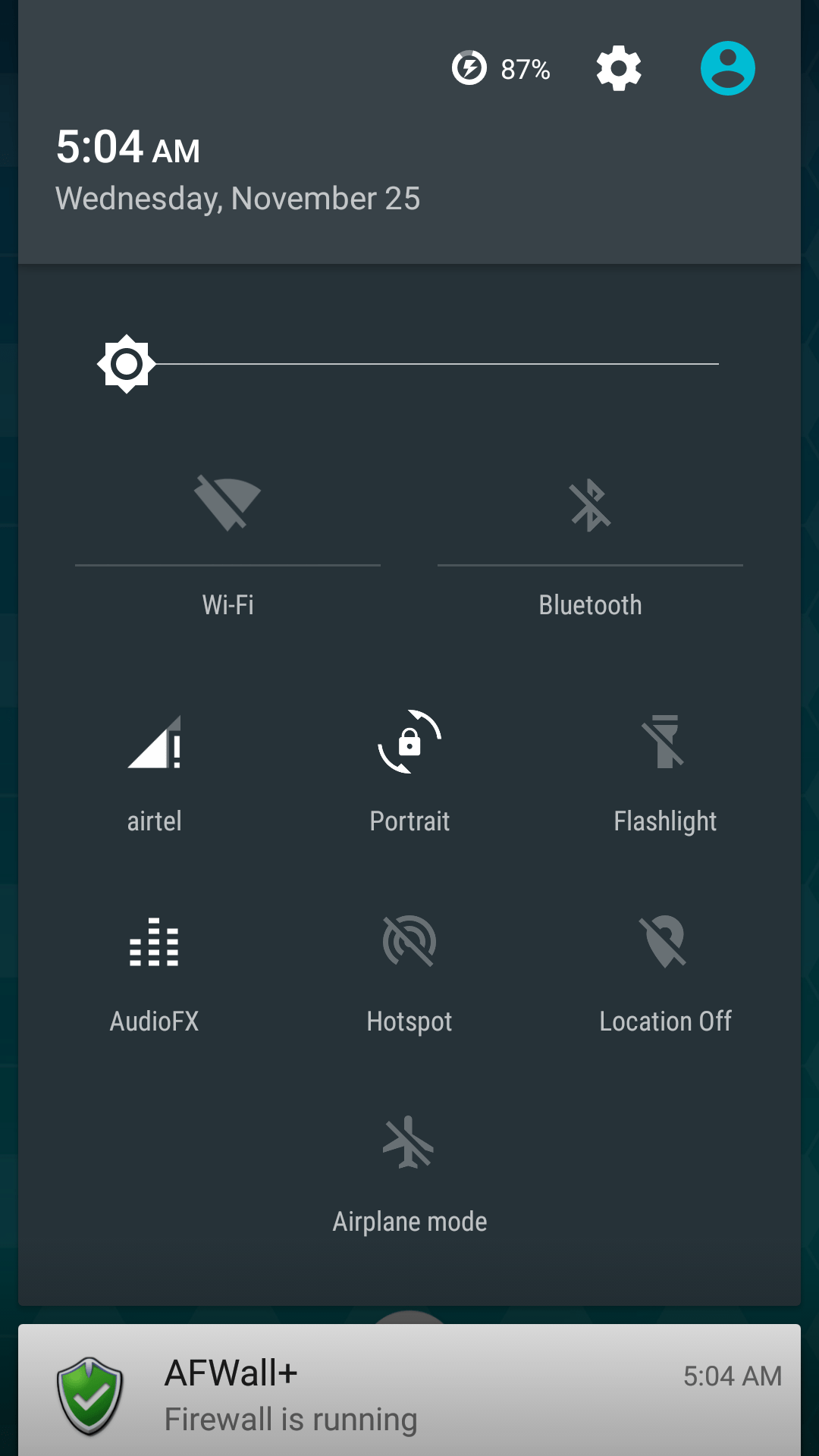
Task: Open Bluetooth details label
Action: (590, 605)
